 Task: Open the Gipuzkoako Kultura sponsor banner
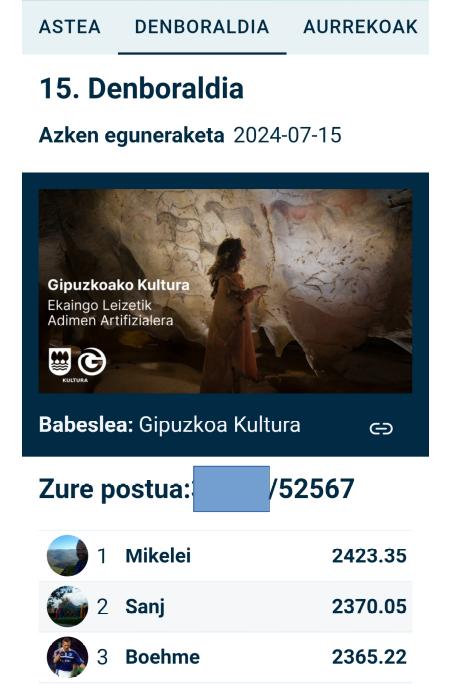225,291
